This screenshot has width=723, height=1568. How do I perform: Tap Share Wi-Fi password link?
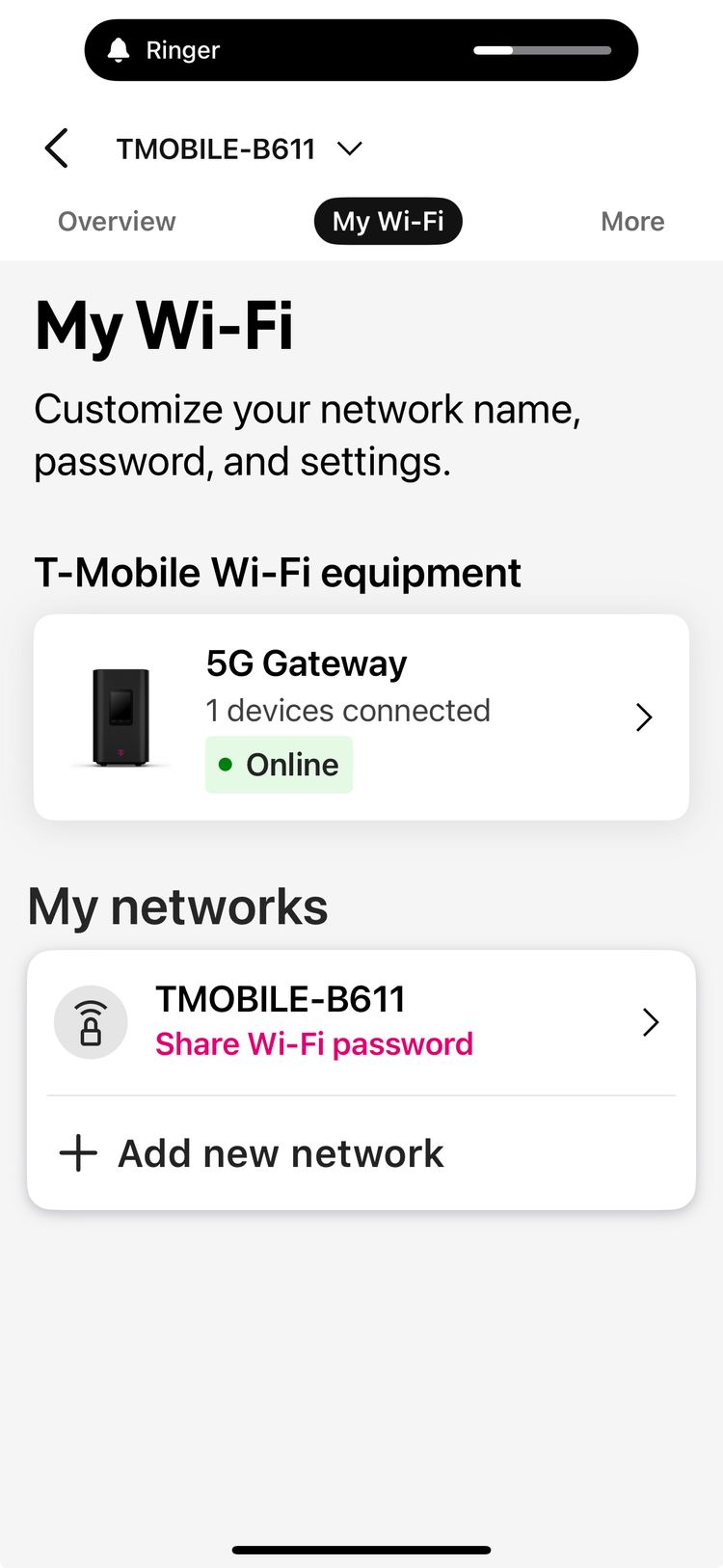click(314, 1043)
